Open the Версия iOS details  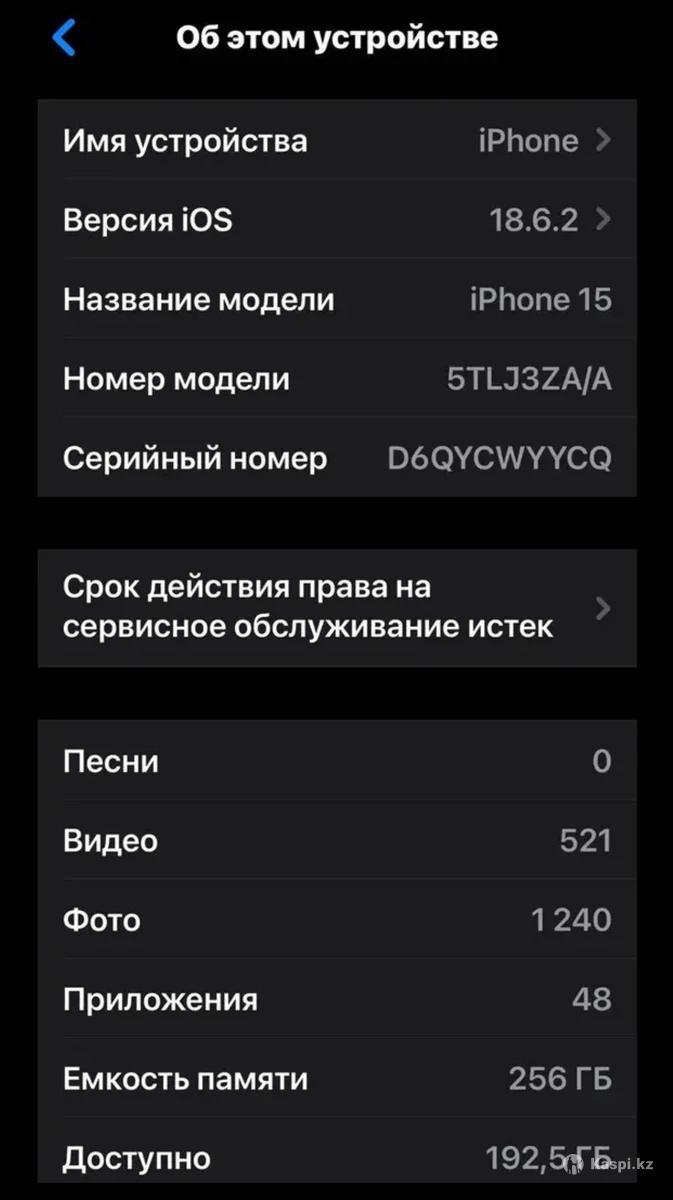pos(337,220)
